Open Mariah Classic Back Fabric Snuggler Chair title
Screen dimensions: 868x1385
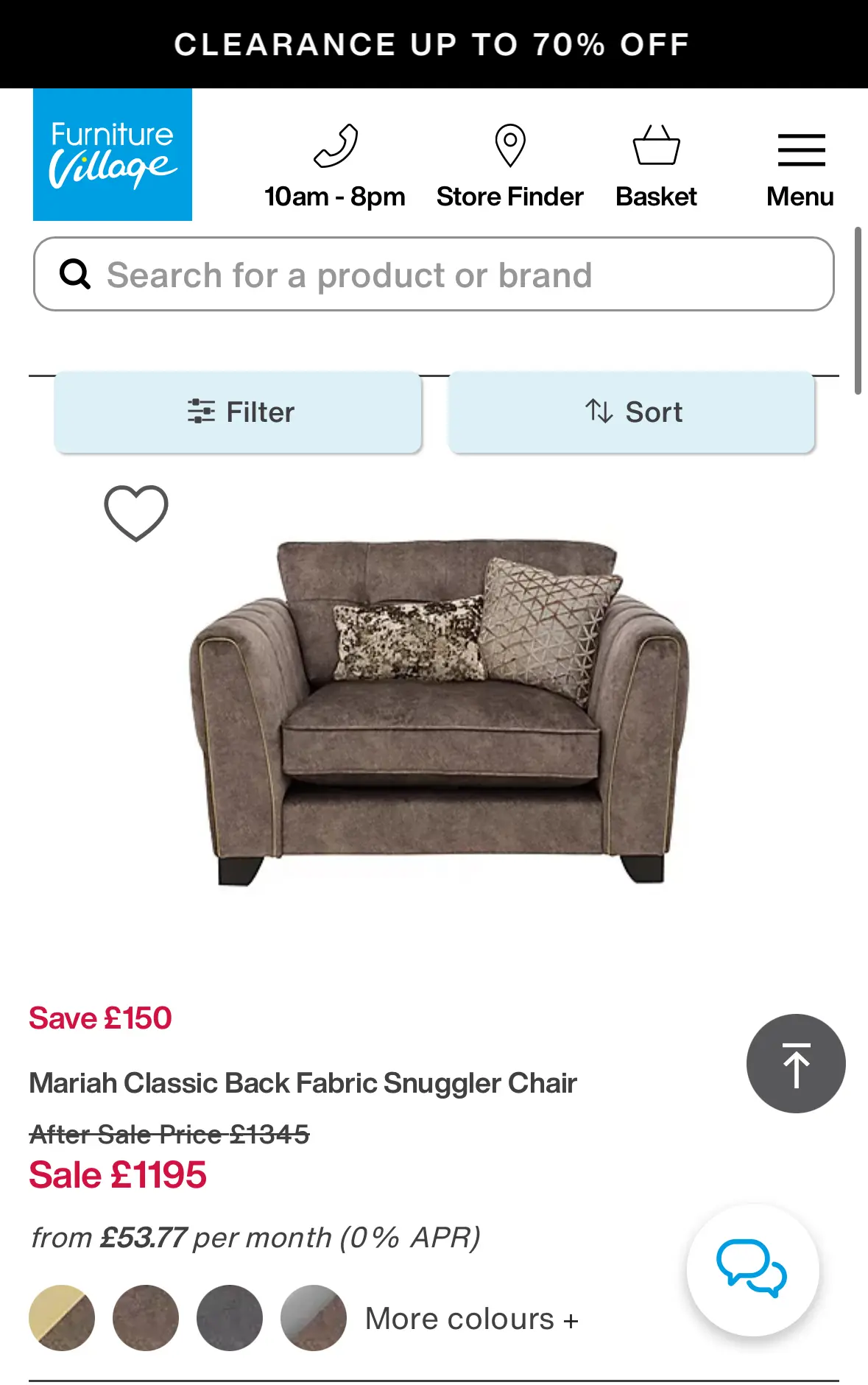pos(303,1083)
